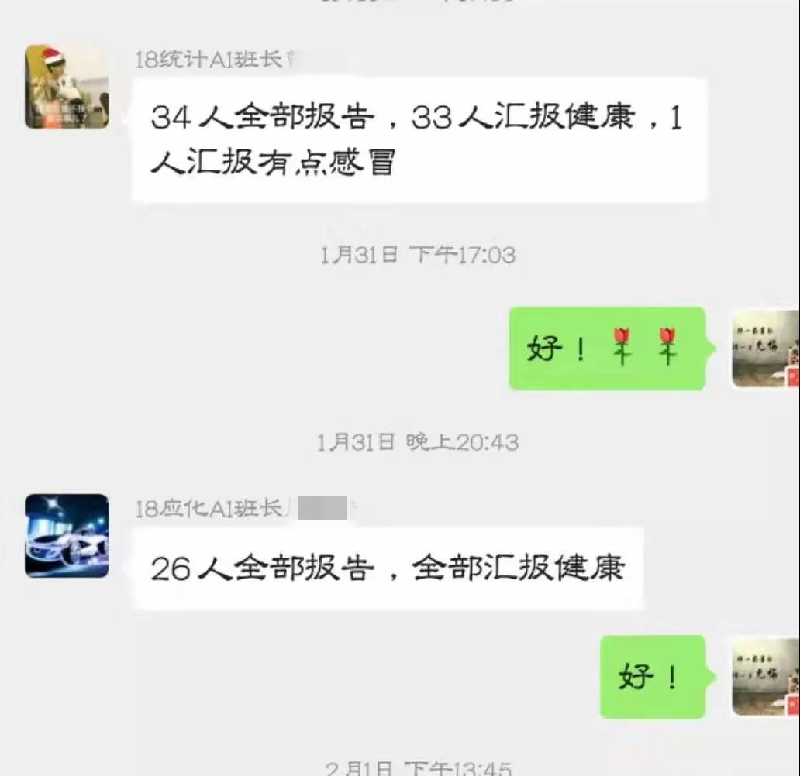Tap own avatar beside the last 好！ reply

[x=765, y=677]
